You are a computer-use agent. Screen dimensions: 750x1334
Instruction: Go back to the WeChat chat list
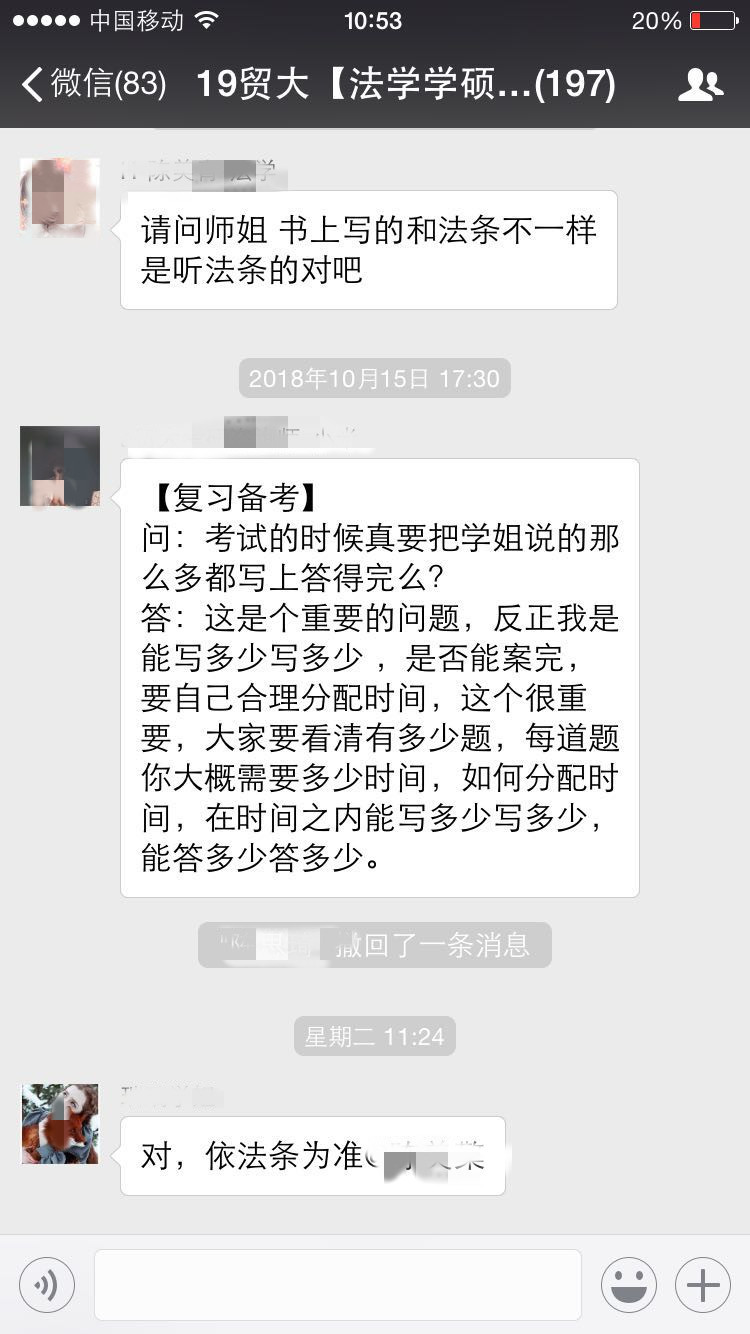point(92,84)
